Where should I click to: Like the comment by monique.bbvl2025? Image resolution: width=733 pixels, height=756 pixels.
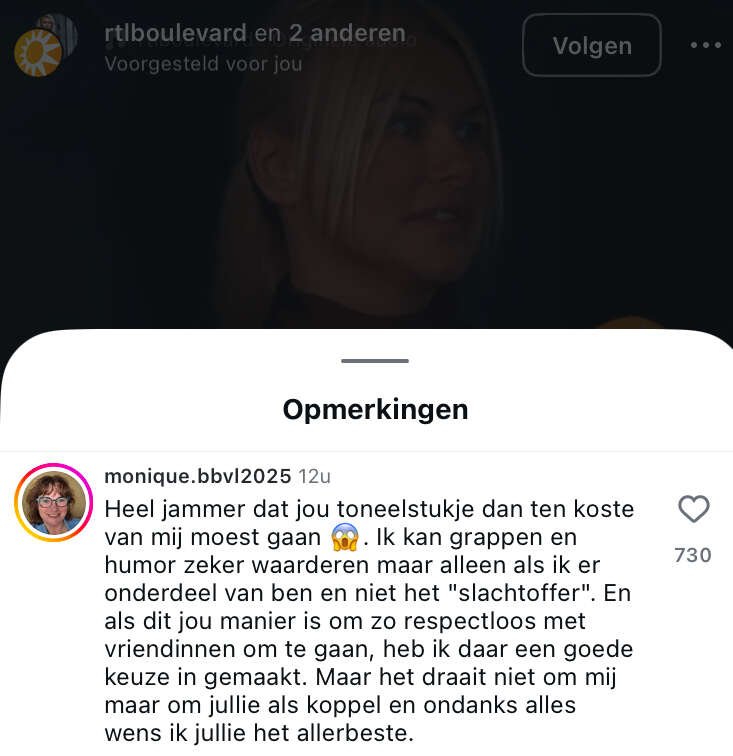coord(693,510)
